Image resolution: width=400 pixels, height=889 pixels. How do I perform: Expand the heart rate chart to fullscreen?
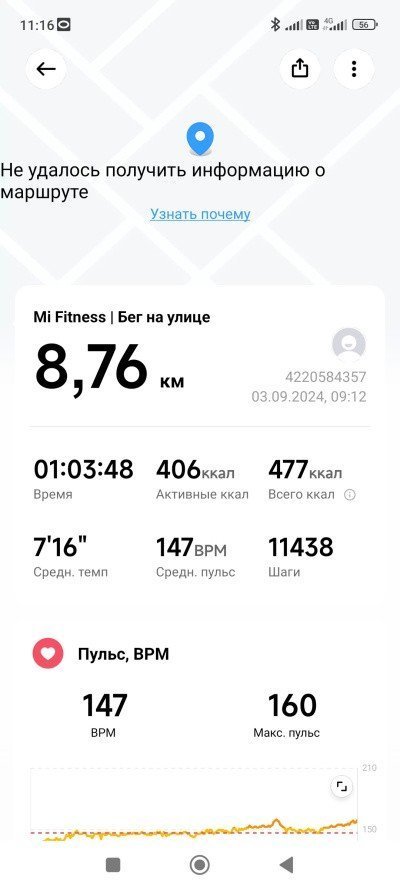click(x=341, y=786)
